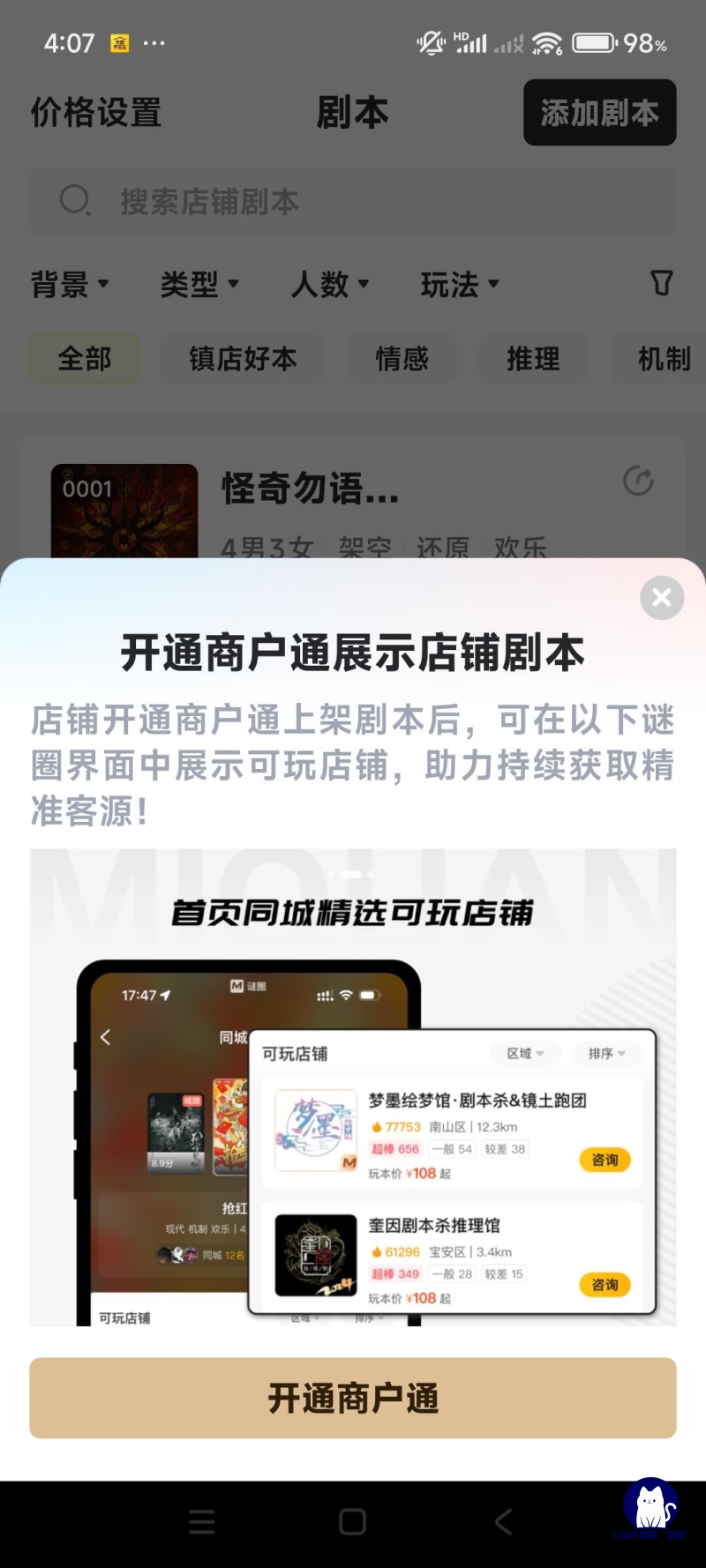Viewport: 706px width, 1568px height.
Task: Tap the 添加剧本 button
Action: coord(599,113)
